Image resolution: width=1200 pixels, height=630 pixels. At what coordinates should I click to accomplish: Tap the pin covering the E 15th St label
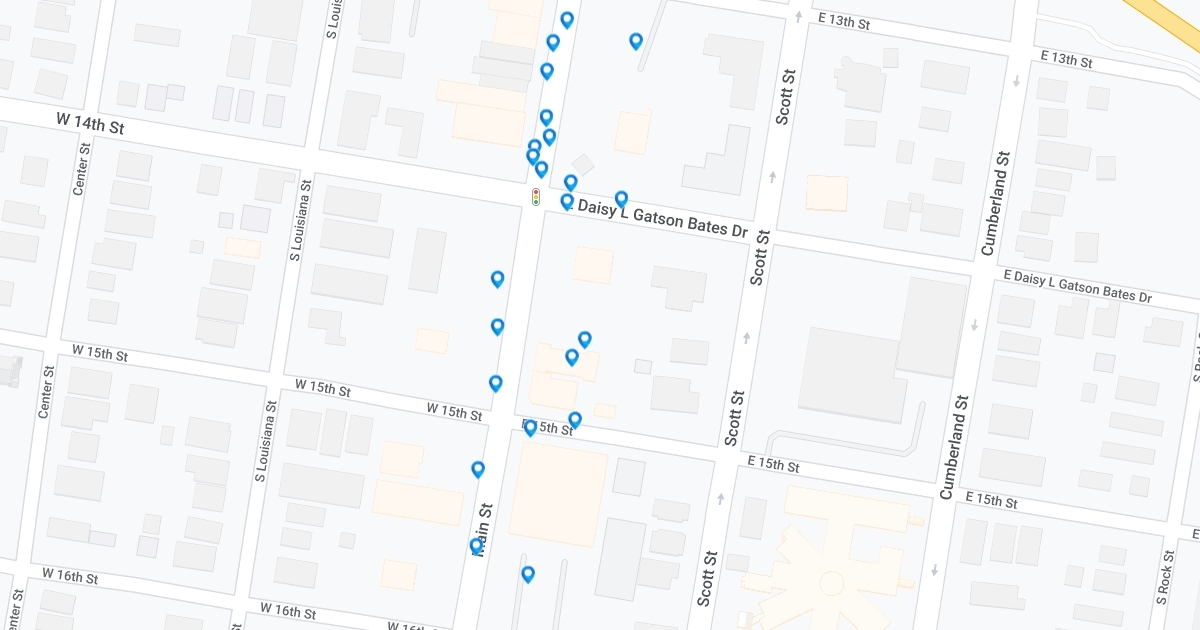coord(530,427)
